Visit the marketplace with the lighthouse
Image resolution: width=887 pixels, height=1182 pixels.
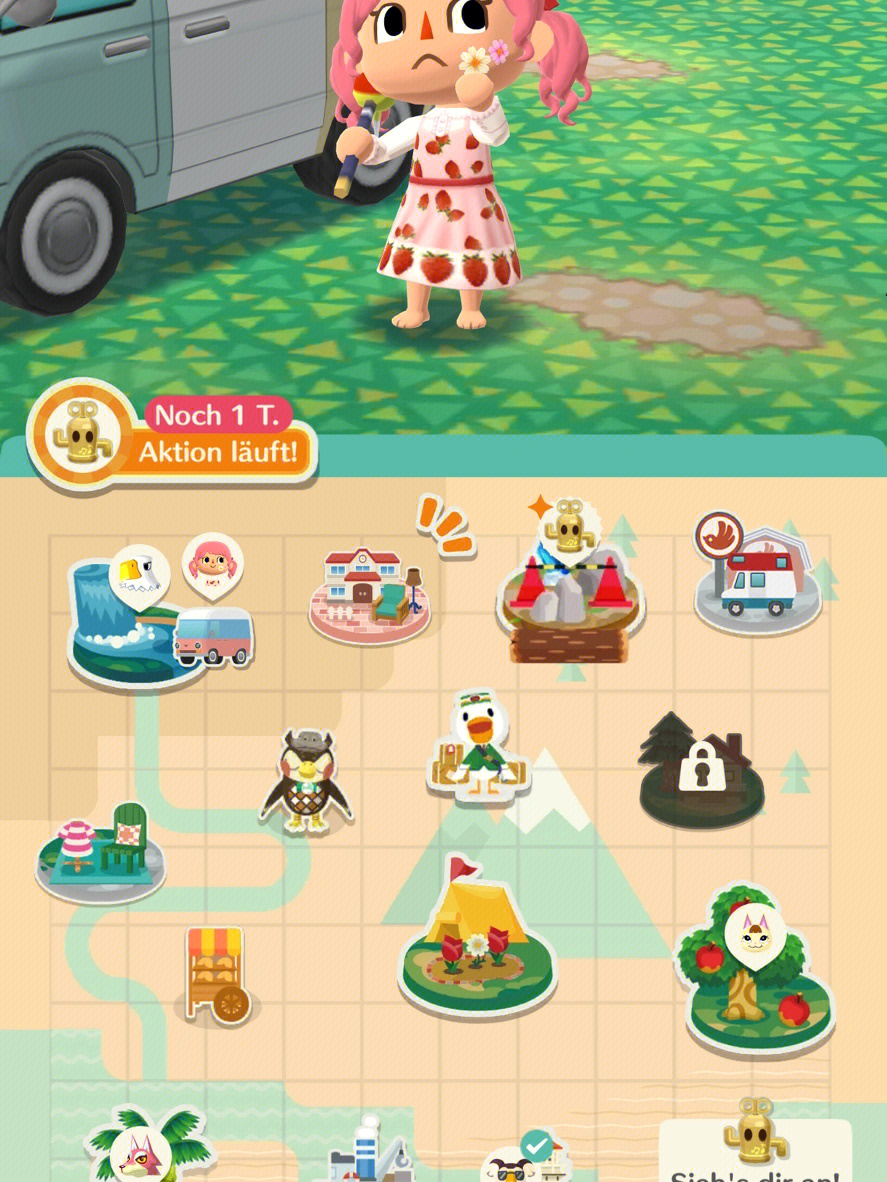coord(370,1152)
